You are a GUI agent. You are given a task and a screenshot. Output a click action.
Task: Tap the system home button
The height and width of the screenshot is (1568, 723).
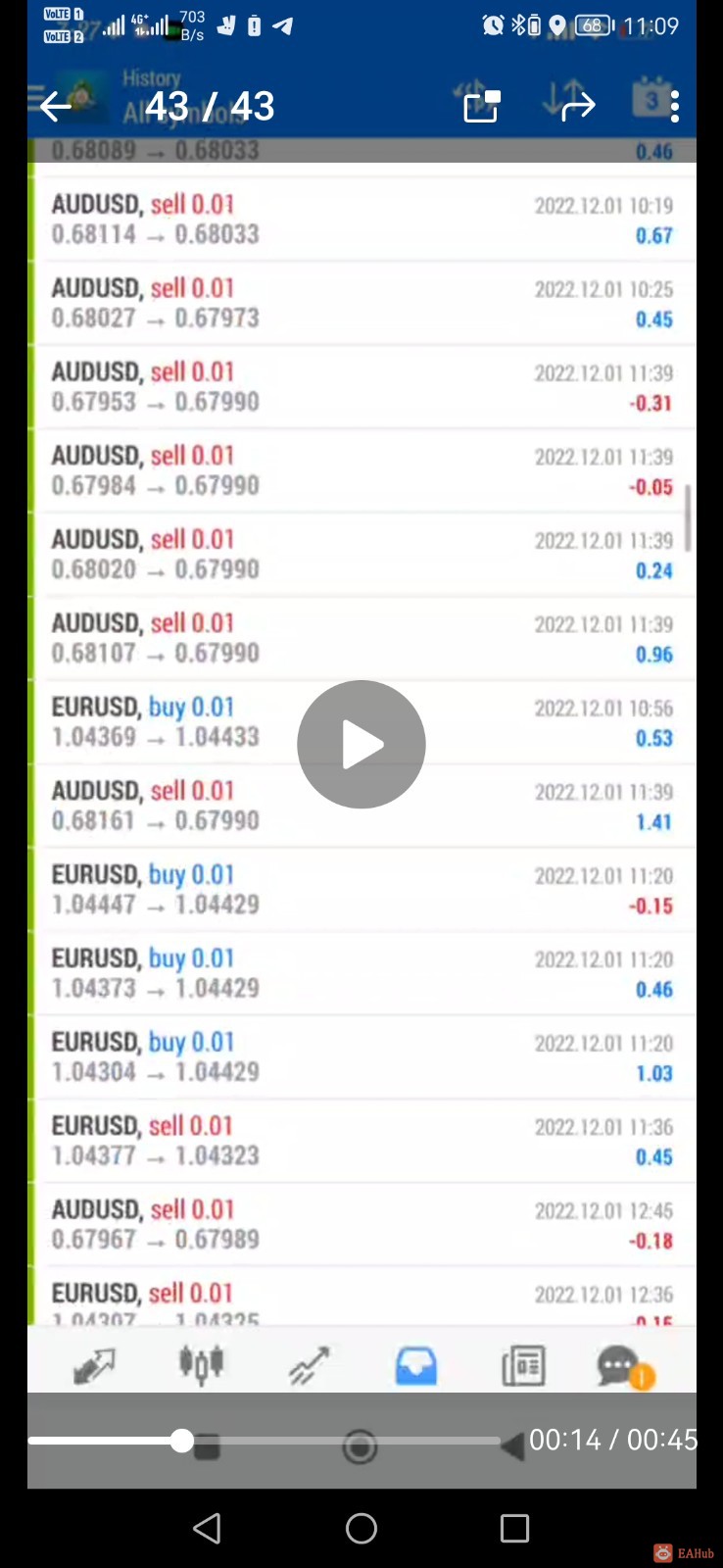click(361, 1528)
